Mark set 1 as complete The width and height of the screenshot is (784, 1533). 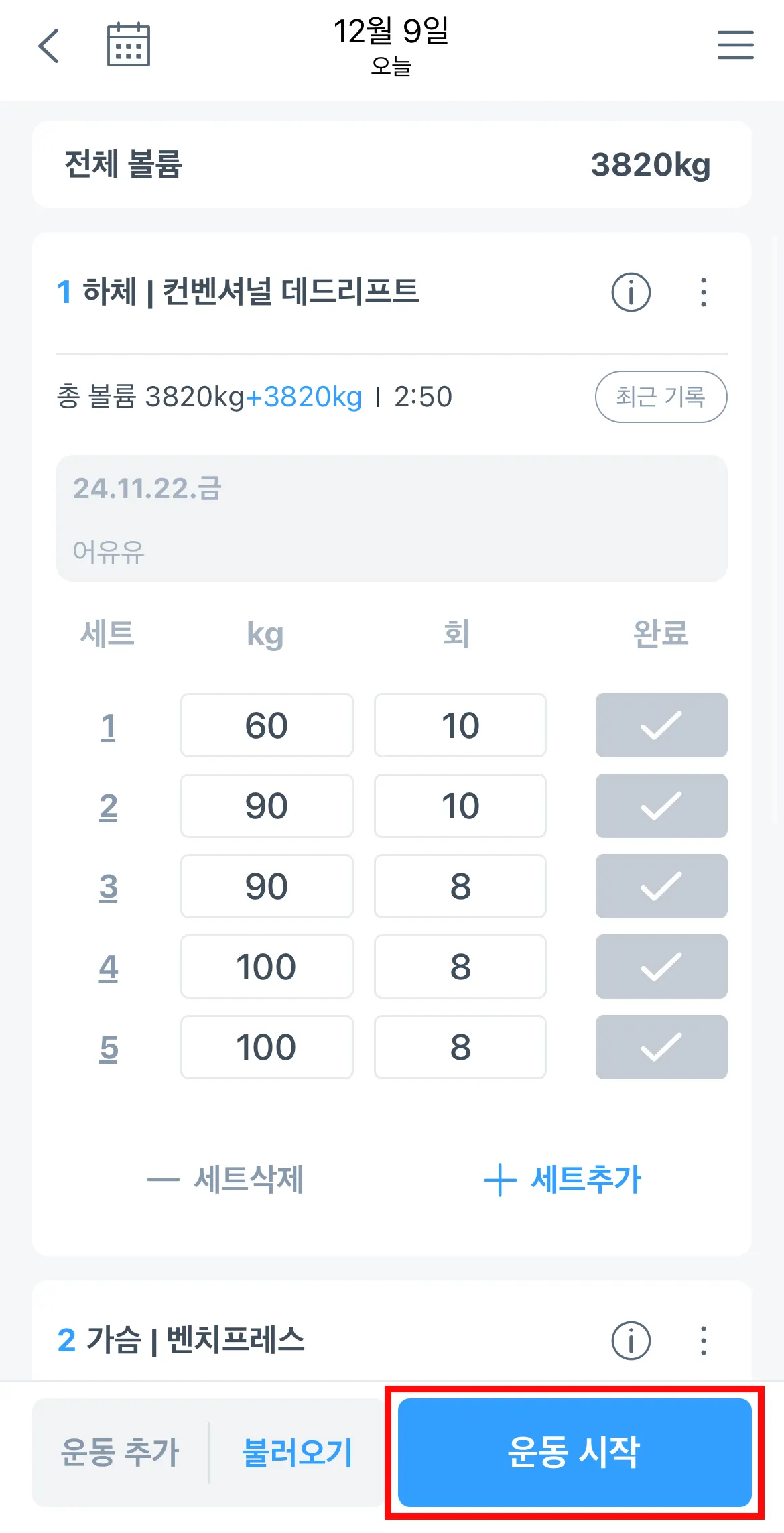click(661, 725)
